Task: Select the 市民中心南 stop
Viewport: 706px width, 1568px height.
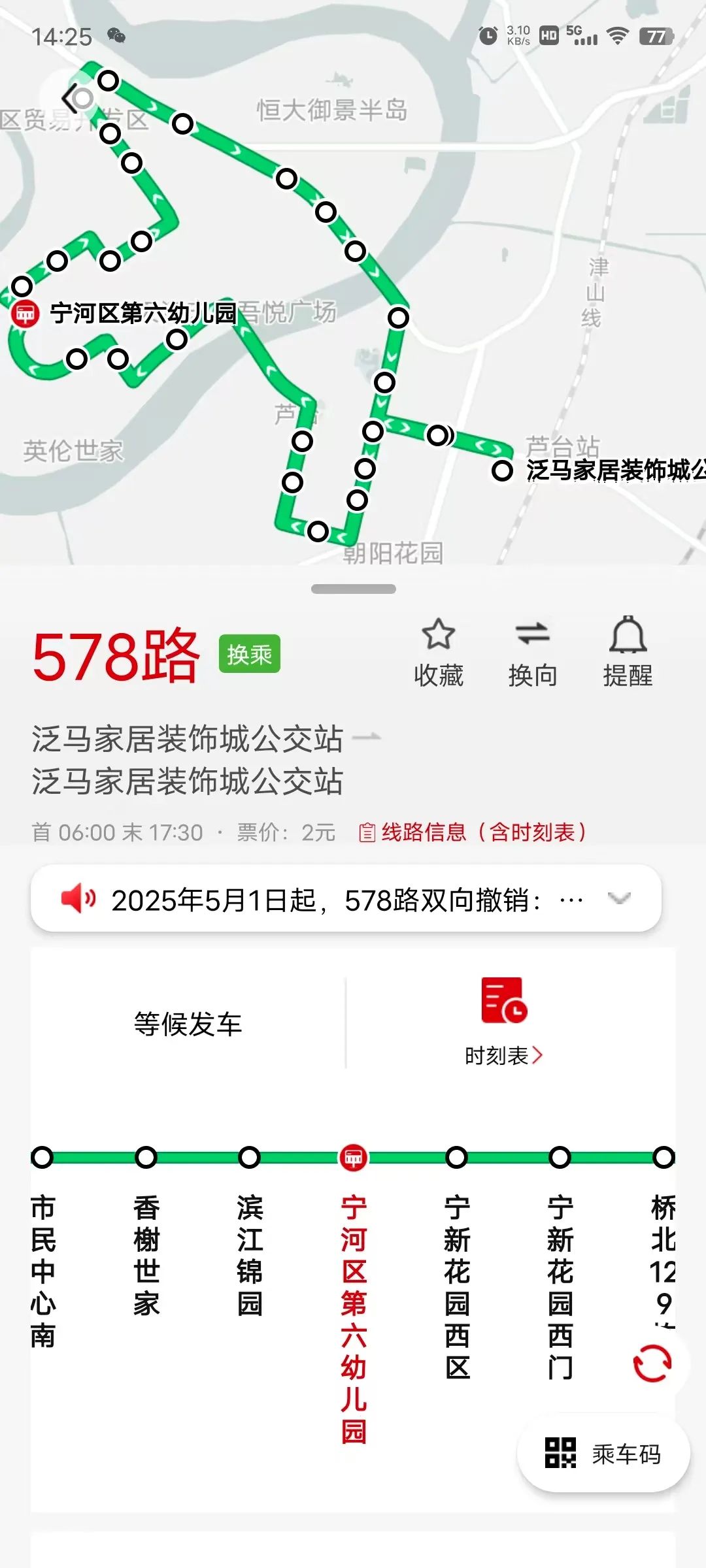Action: pyautogui.click(x=43, y=1241)
